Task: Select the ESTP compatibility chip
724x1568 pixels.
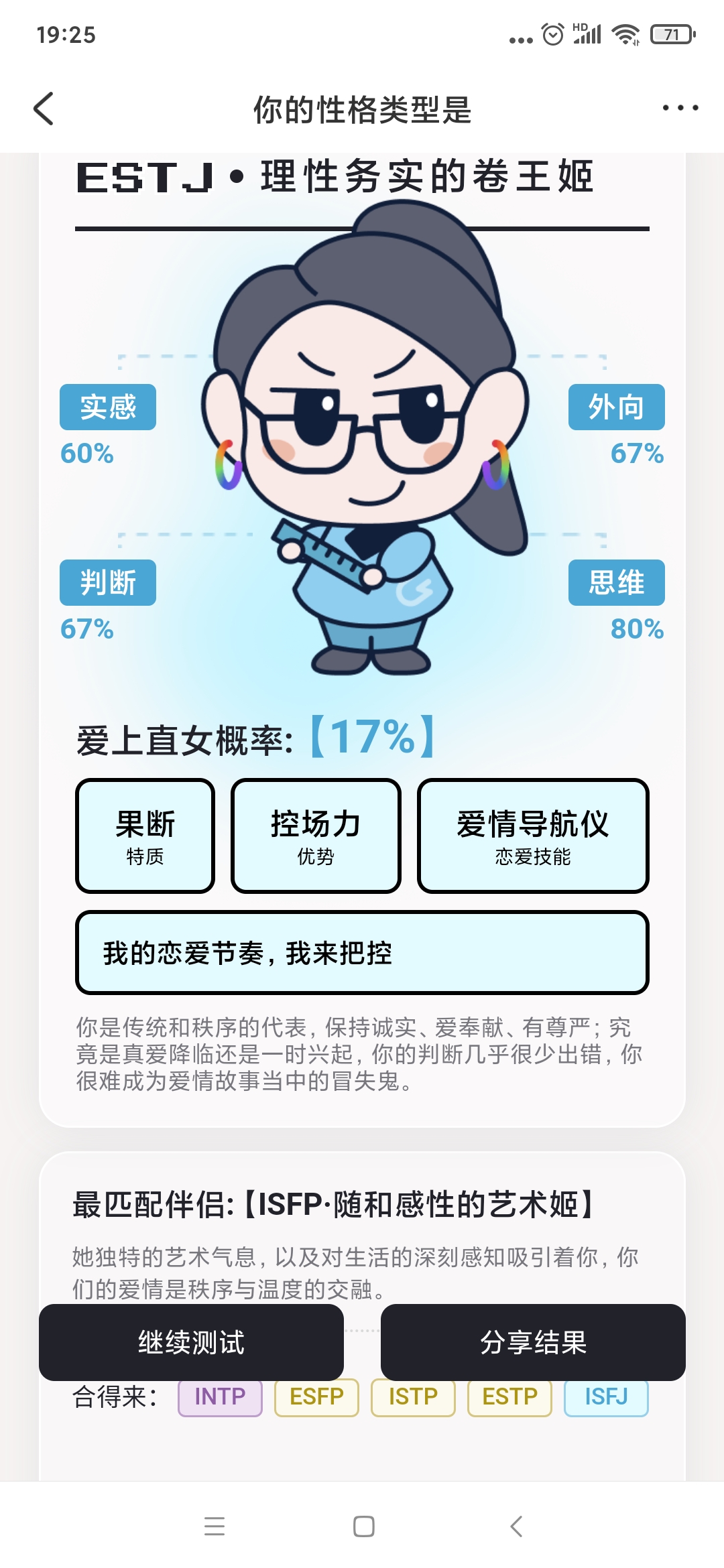Action: [x=509, y=1397]
